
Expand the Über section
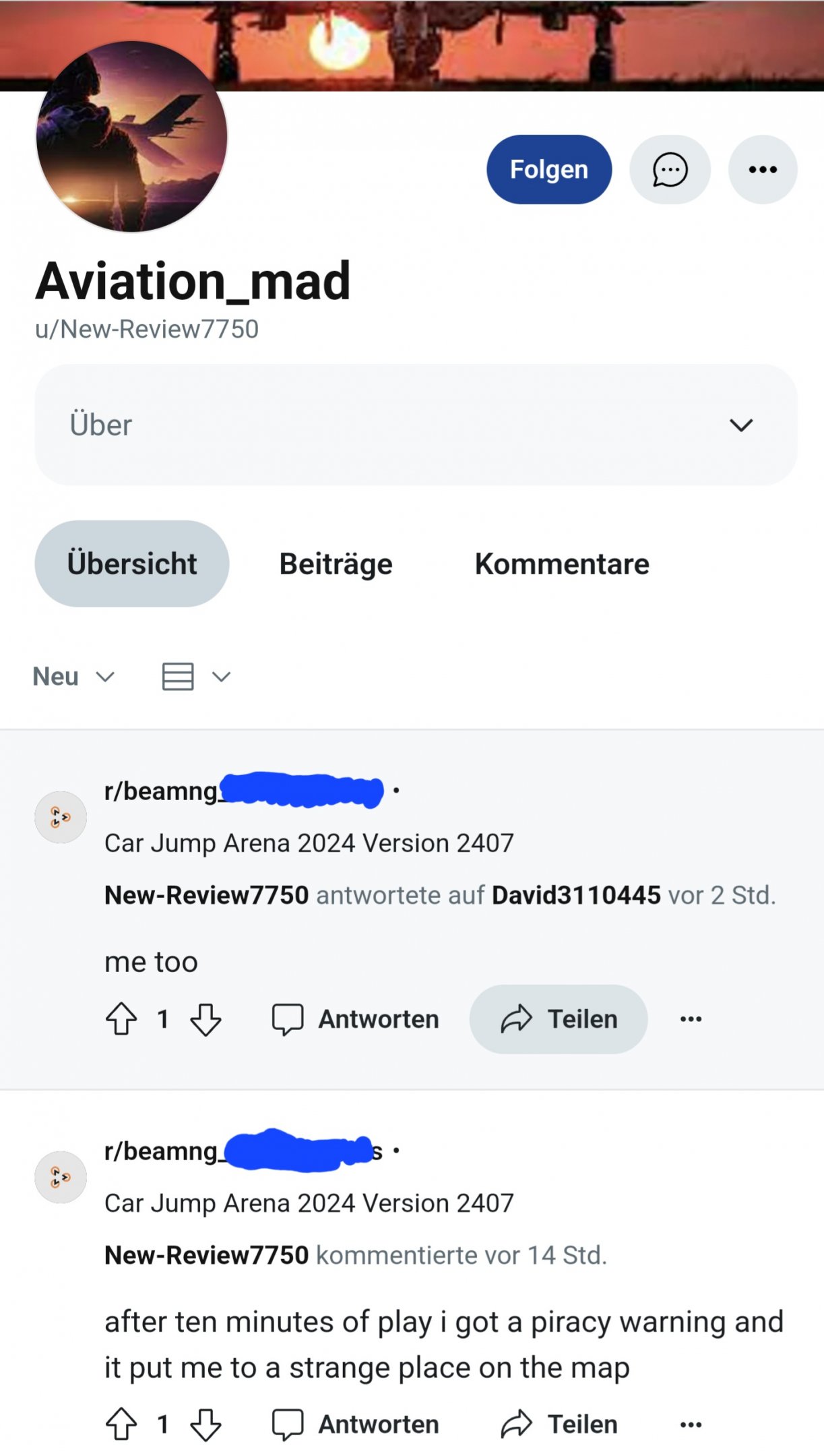(740, 425)
